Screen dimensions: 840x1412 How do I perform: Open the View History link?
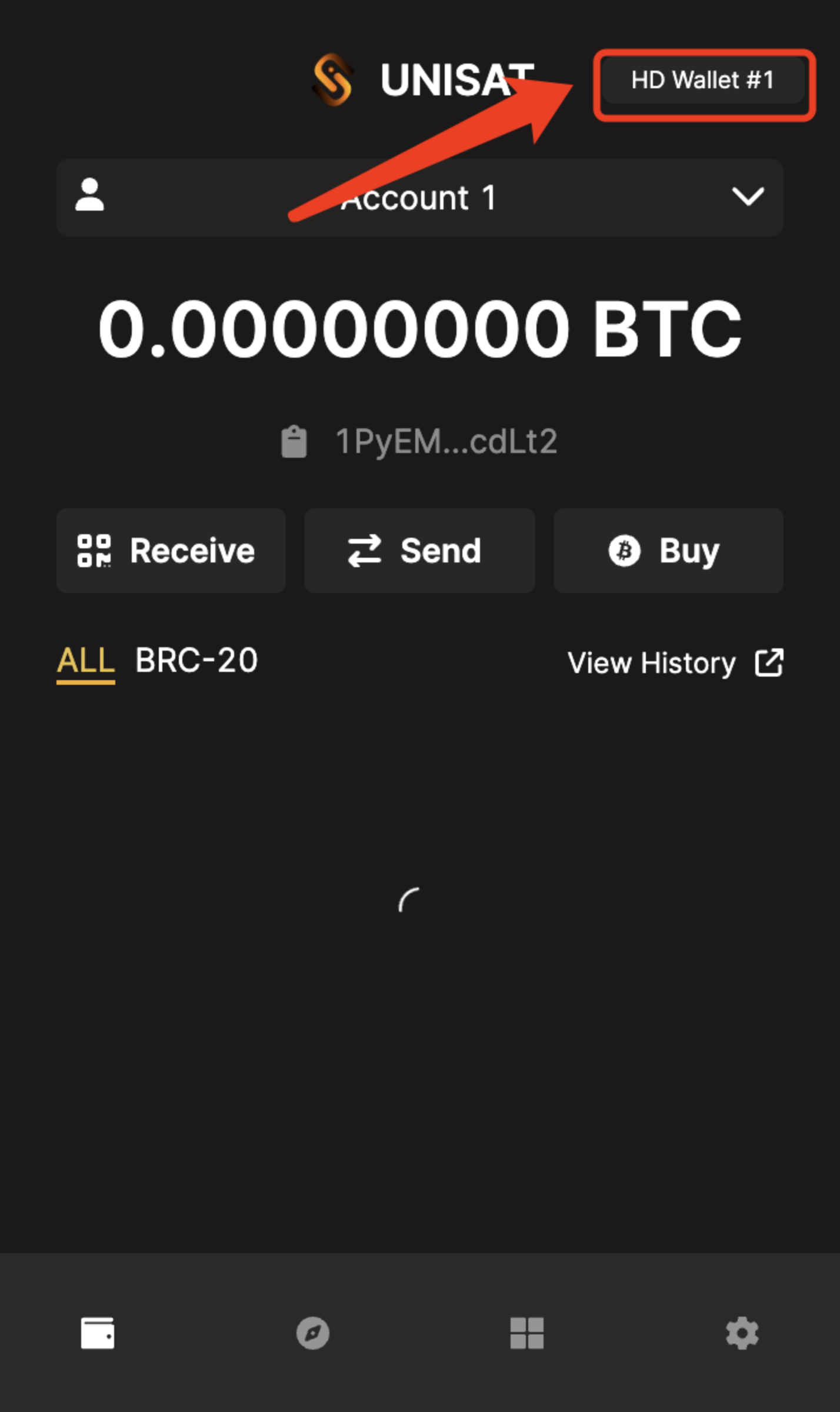click(x=675, y=663)
